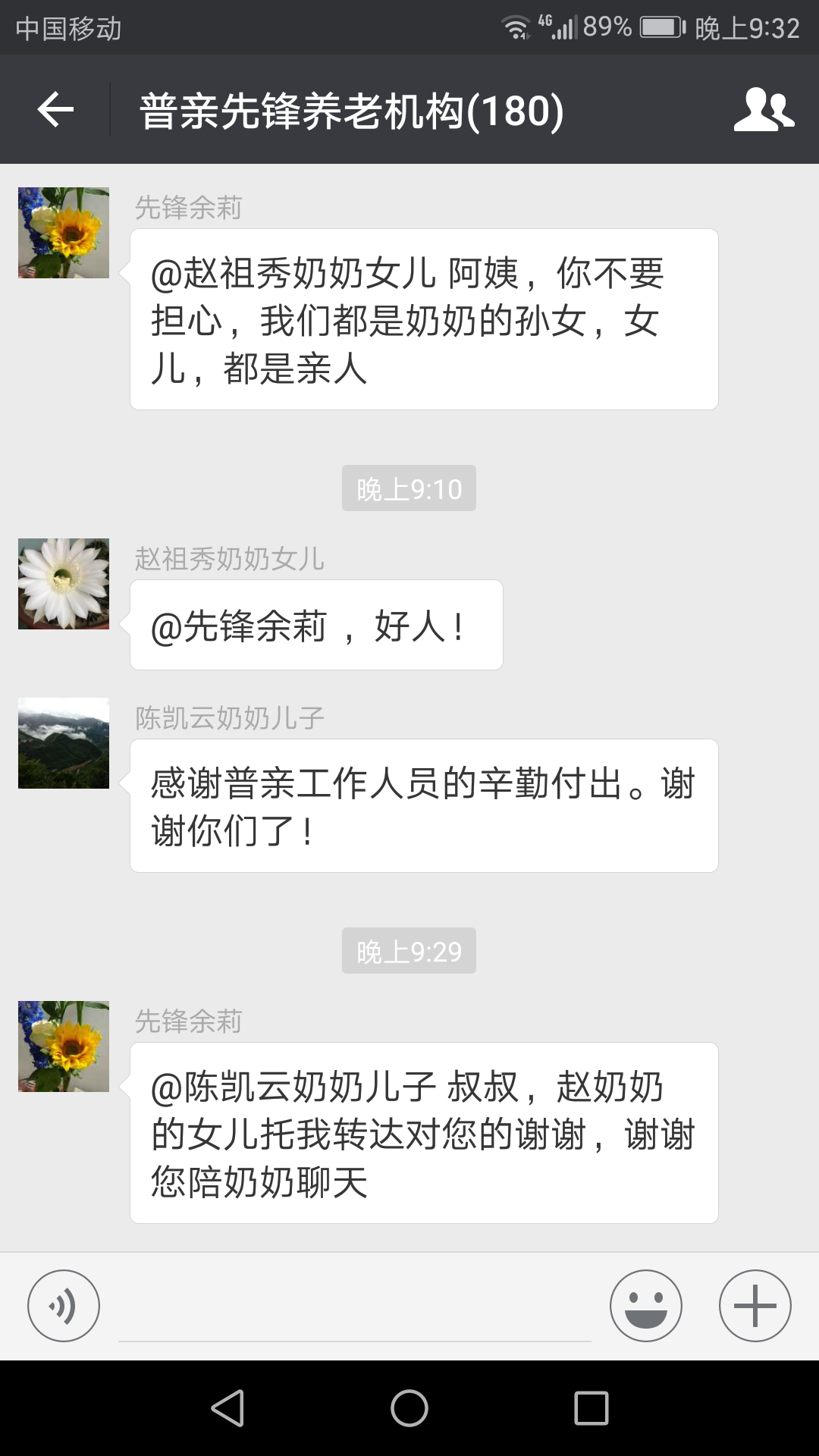Switch to voice message input
This screenshot has width=819, height=1456.
coord(64,1306)
